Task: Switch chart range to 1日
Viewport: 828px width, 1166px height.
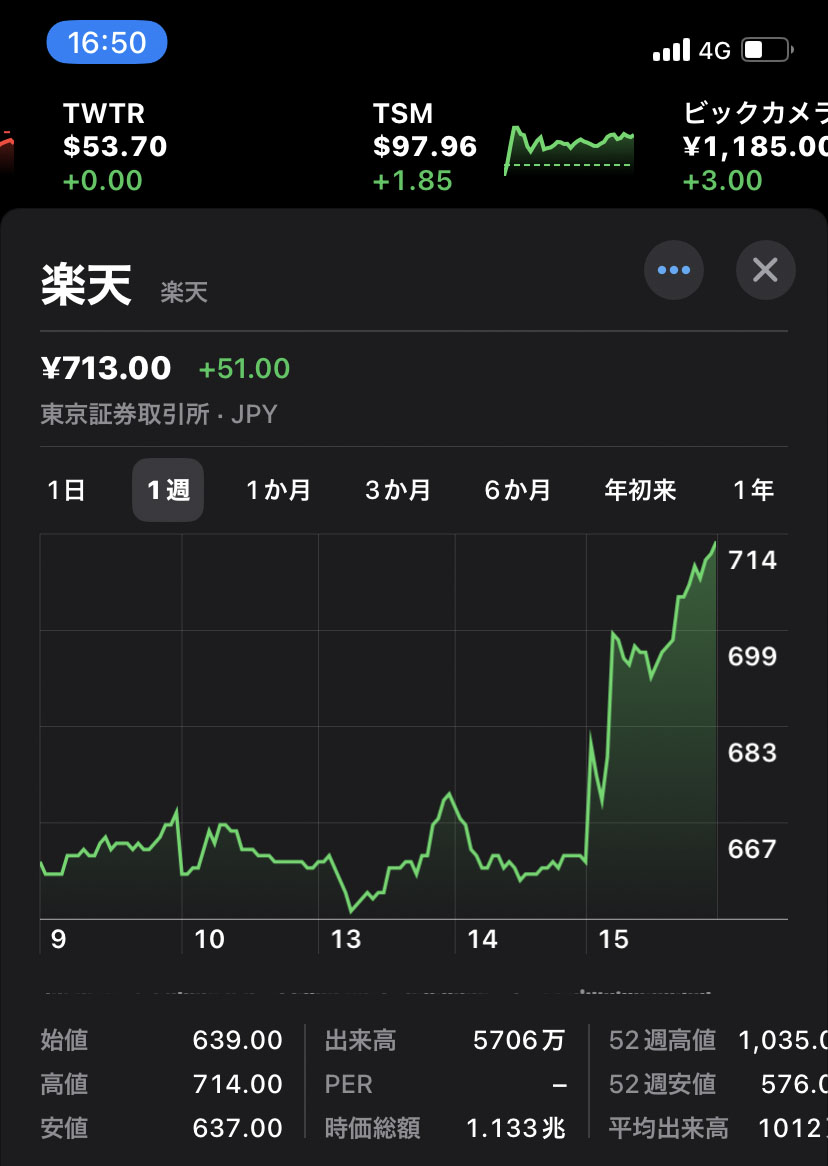Action: click(x=66, y=490)
